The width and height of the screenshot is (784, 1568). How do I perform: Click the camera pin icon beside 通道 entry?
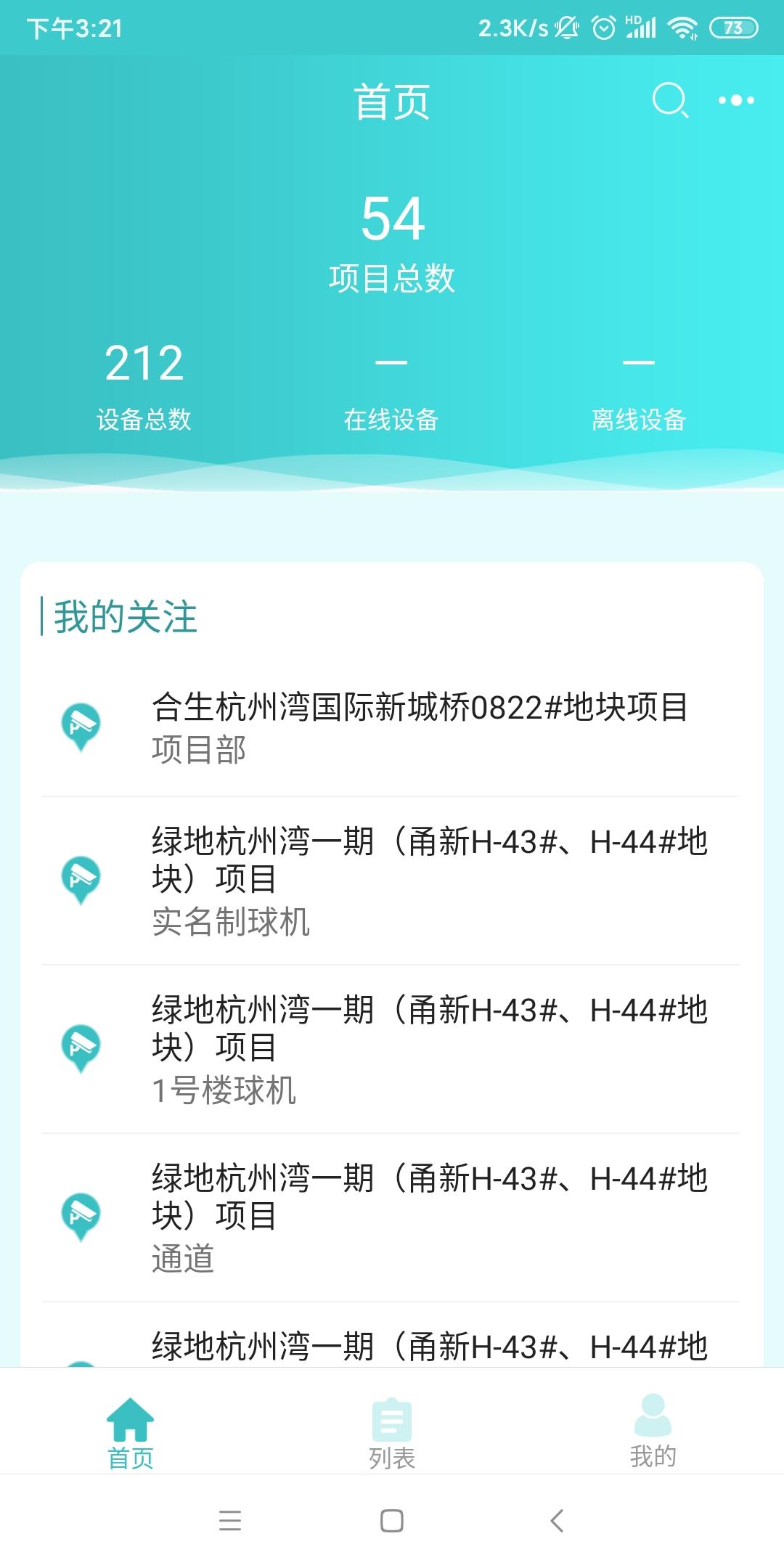82,1214
